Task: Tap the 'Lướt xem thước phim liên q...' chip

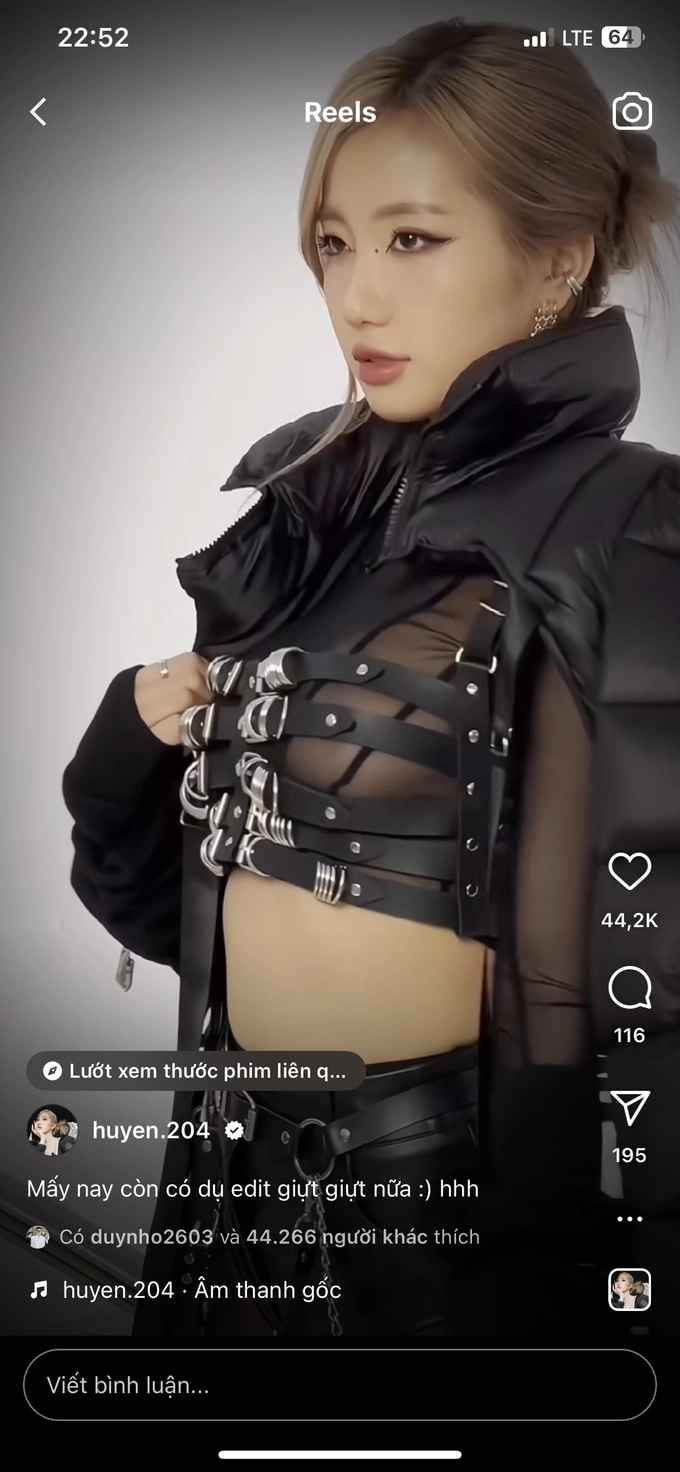Action: pos(196,1071)
